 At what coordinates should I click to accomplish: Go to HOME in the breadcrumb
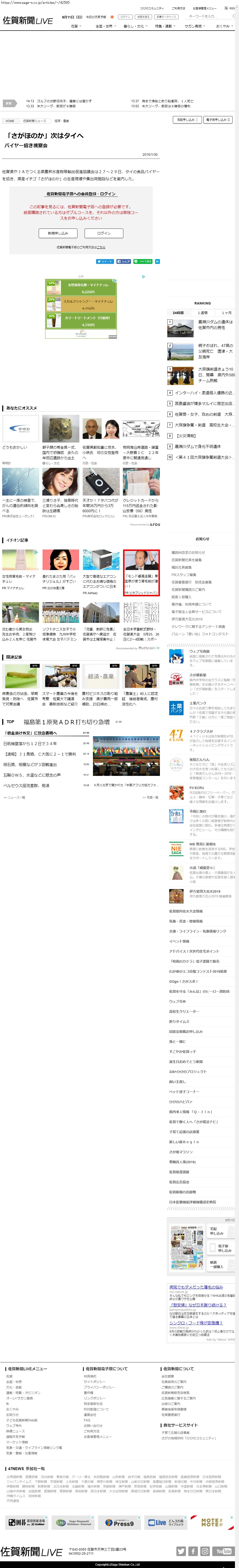pos(10,121)
